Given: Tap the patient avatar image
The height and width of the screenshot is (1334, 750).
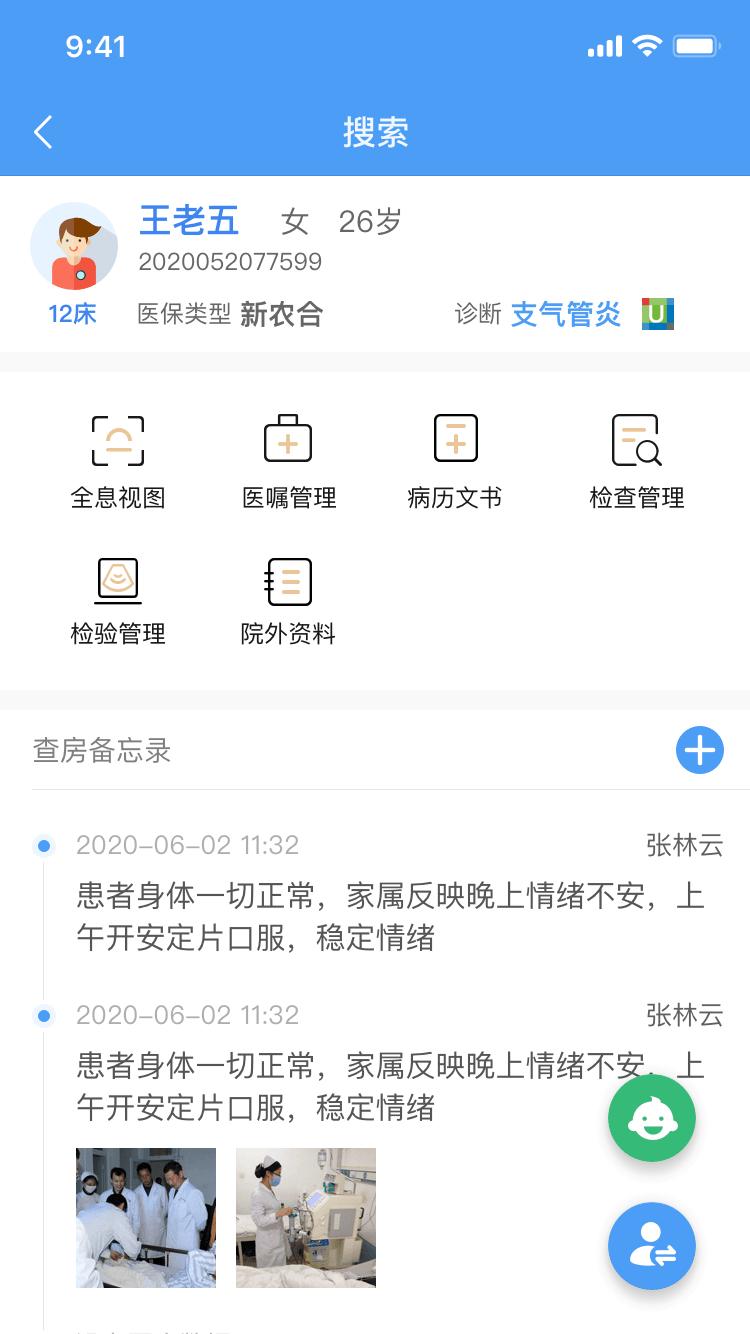Looking at the screenshot, I should pos(75,246).
